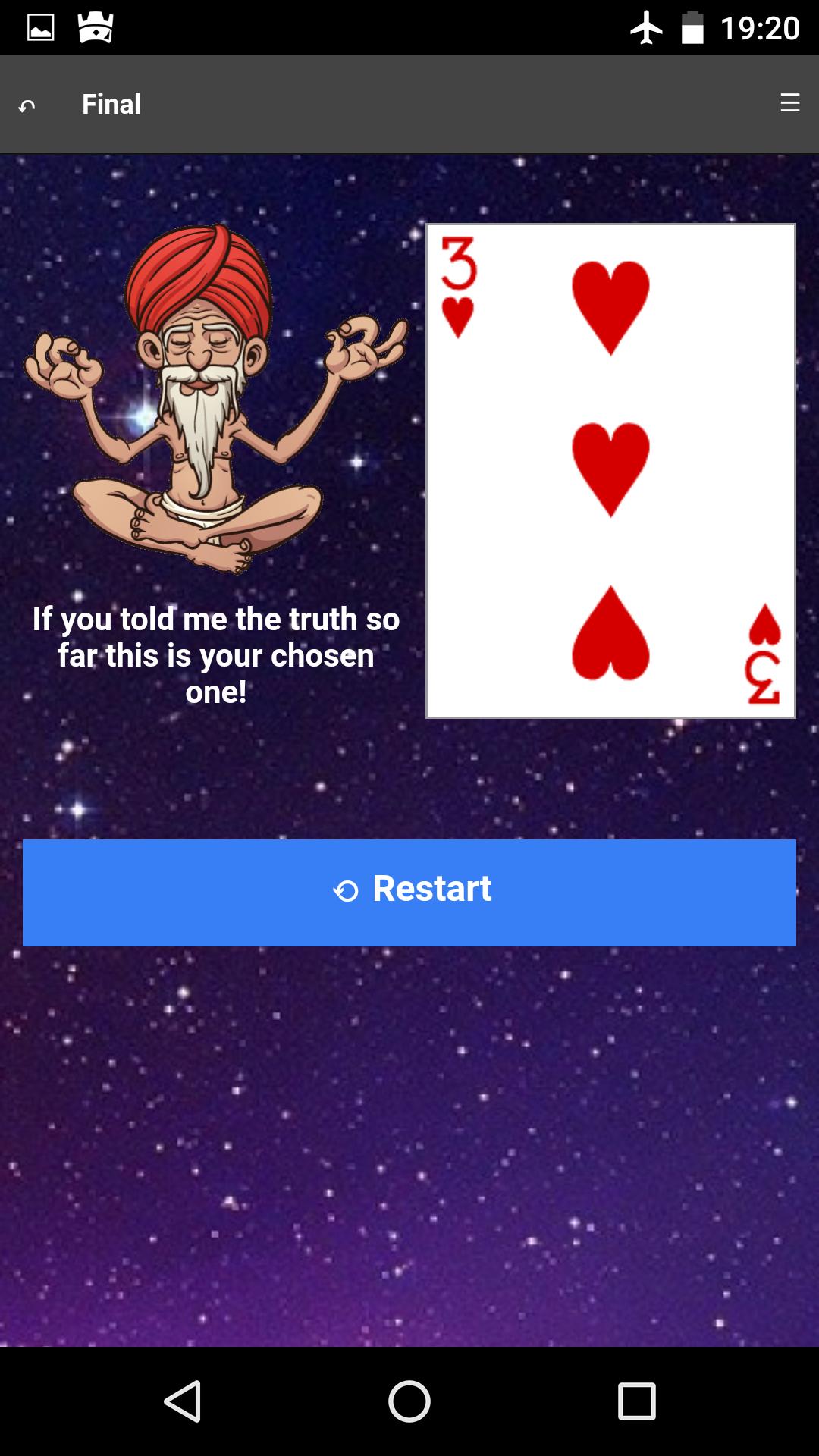Tap the restart circular arrow icon on Restart button
This screenshot has height=1456, width=819.
[347, 891]
